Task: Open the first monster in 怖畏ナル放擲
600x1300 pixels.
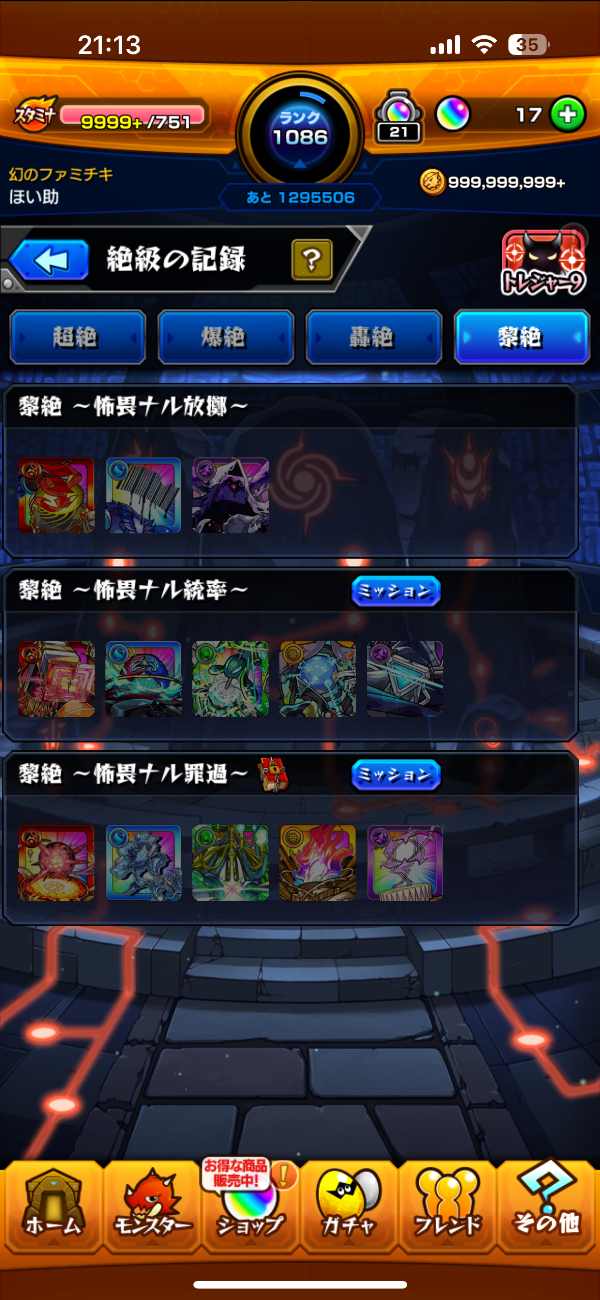Action: (x=56, y=495)
